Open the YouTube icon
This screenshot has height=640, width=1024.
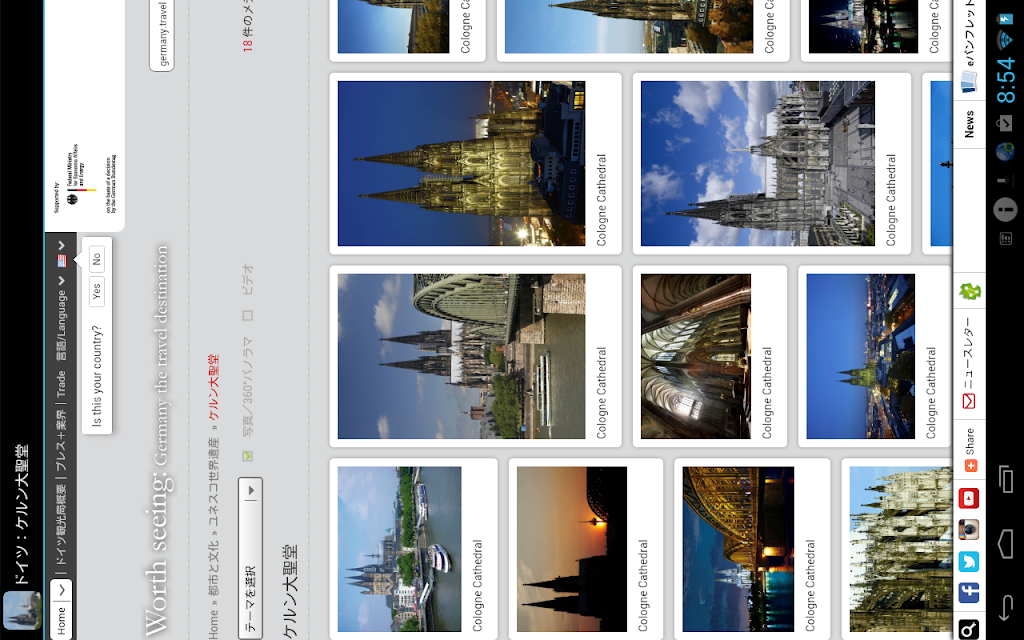pos(968,498)
